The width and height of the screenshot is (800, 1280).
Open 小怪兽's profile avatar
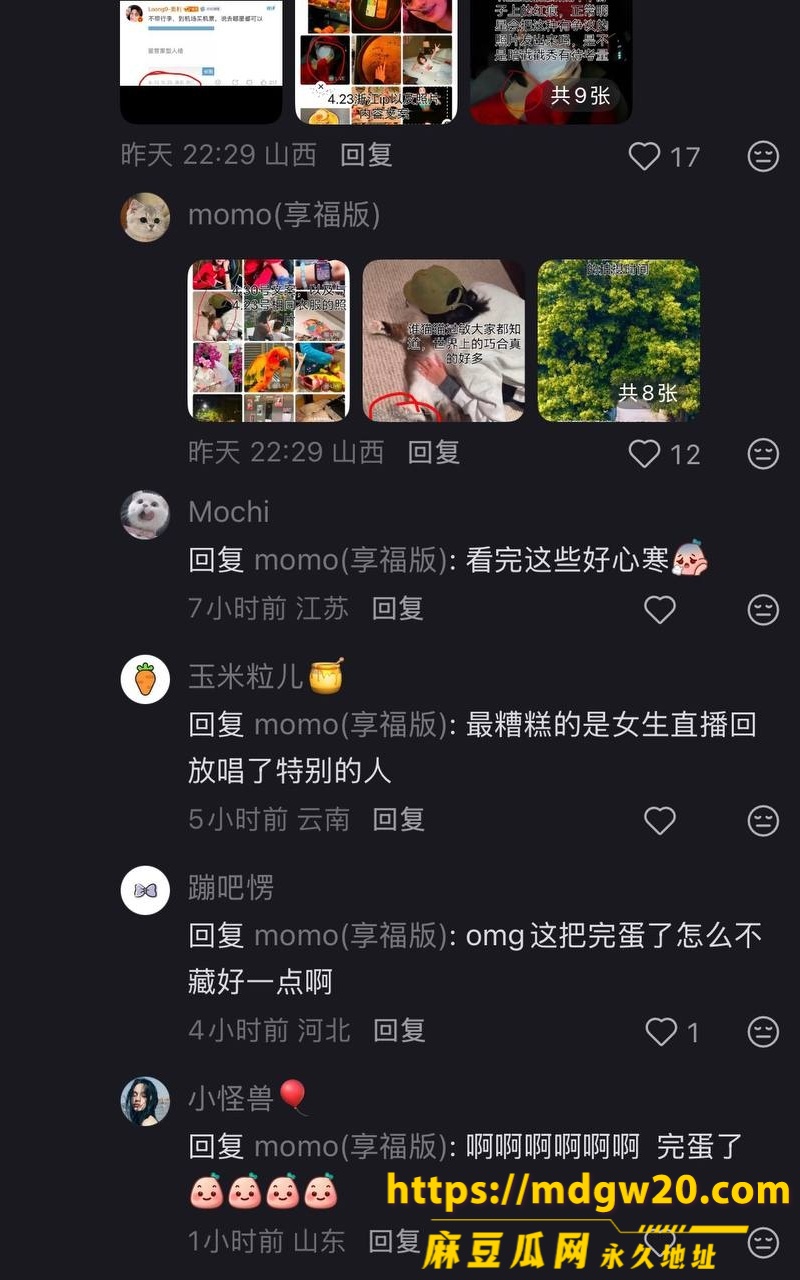coord(145,1101)
